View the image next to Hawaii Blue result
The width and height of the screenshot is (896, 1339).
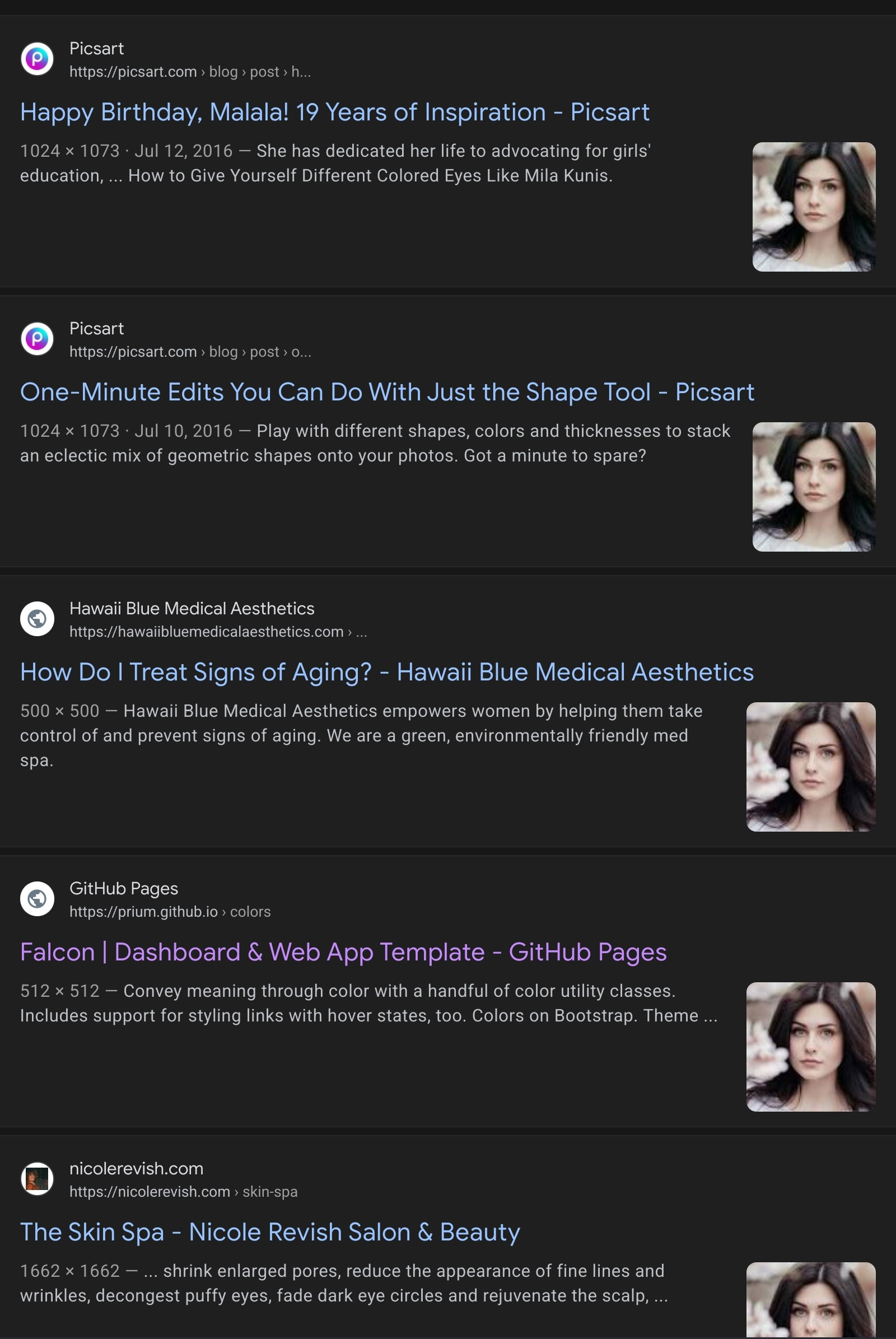tap(810, 767)
